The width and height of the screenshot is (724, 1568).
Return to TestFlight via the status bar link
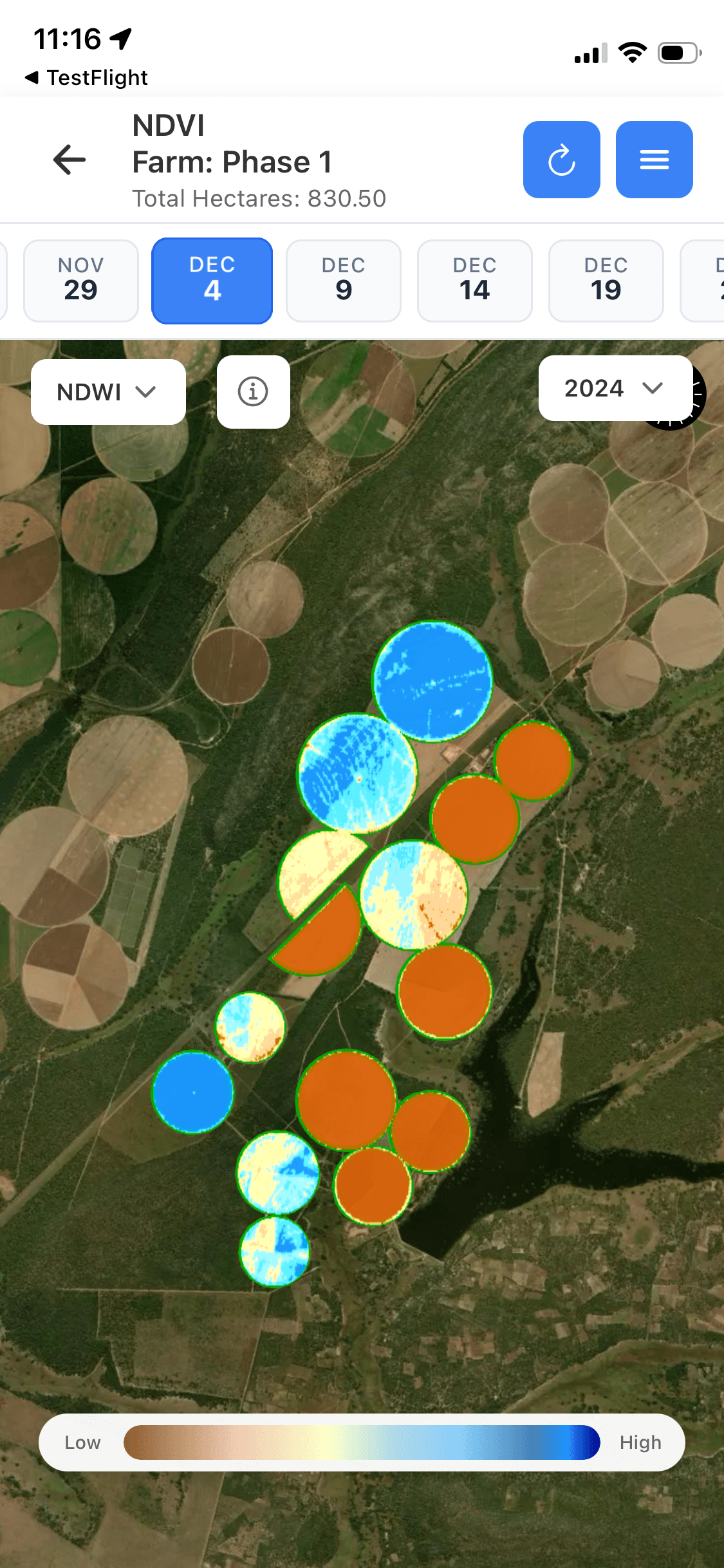(87, 77)
